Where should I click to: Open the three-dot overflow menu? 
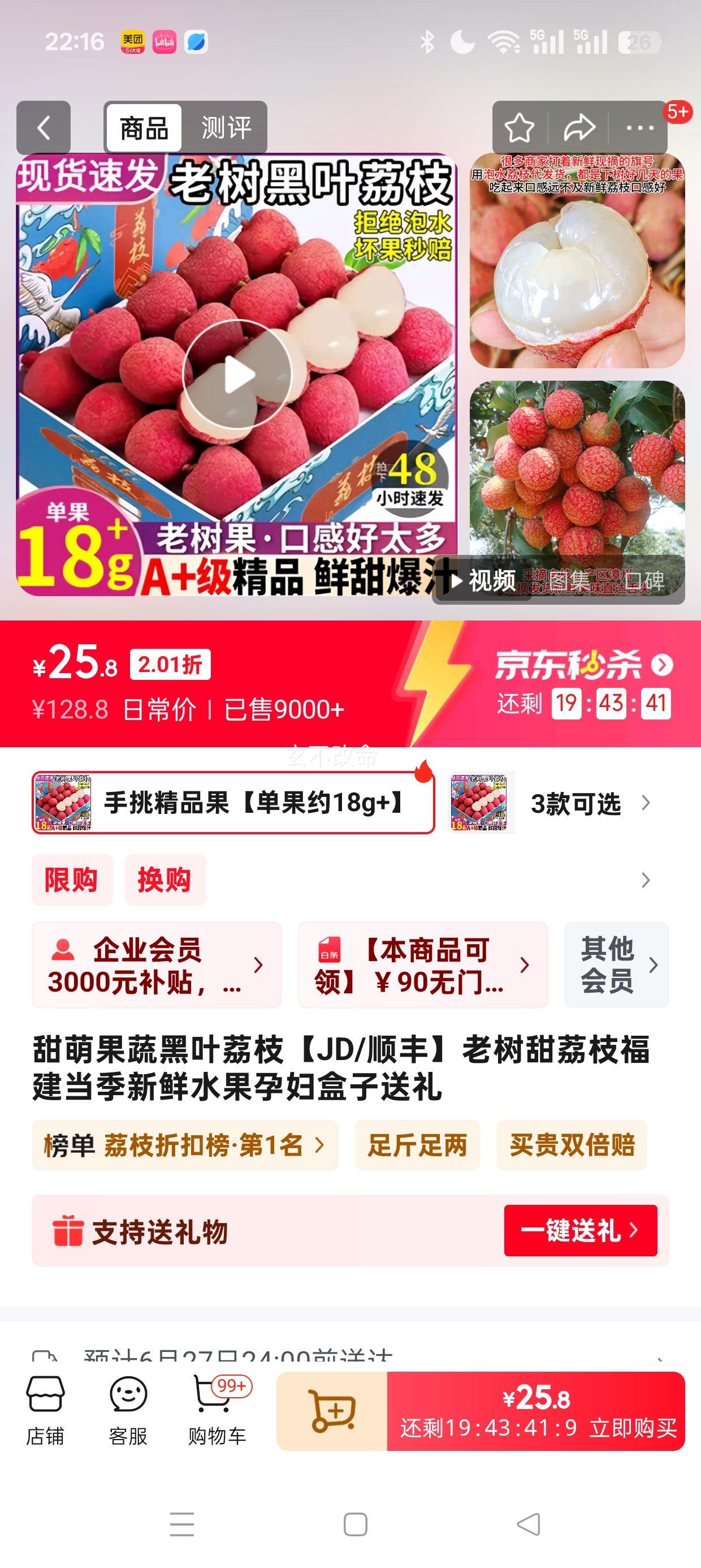tap(639, 128)
